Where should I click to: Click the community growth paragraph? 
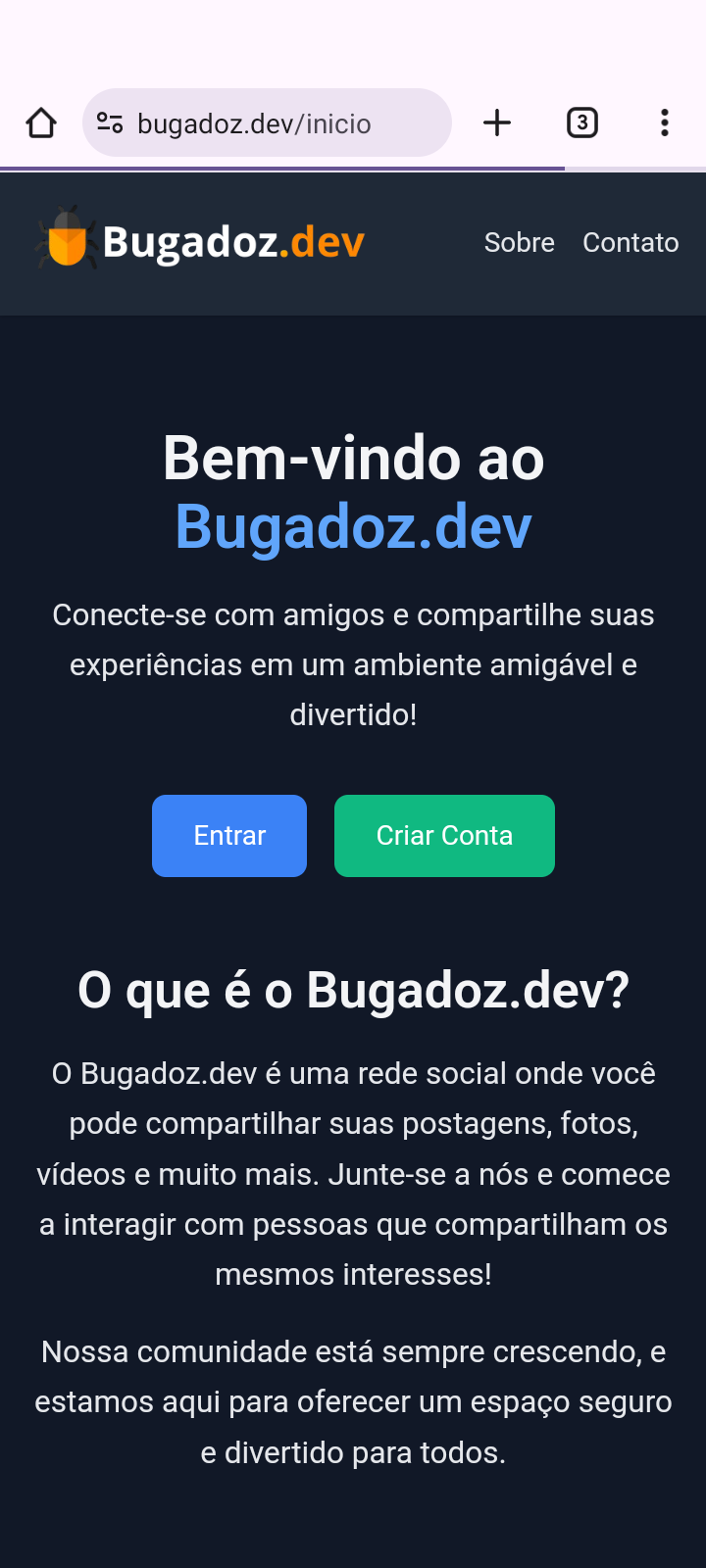(353, 1401)
